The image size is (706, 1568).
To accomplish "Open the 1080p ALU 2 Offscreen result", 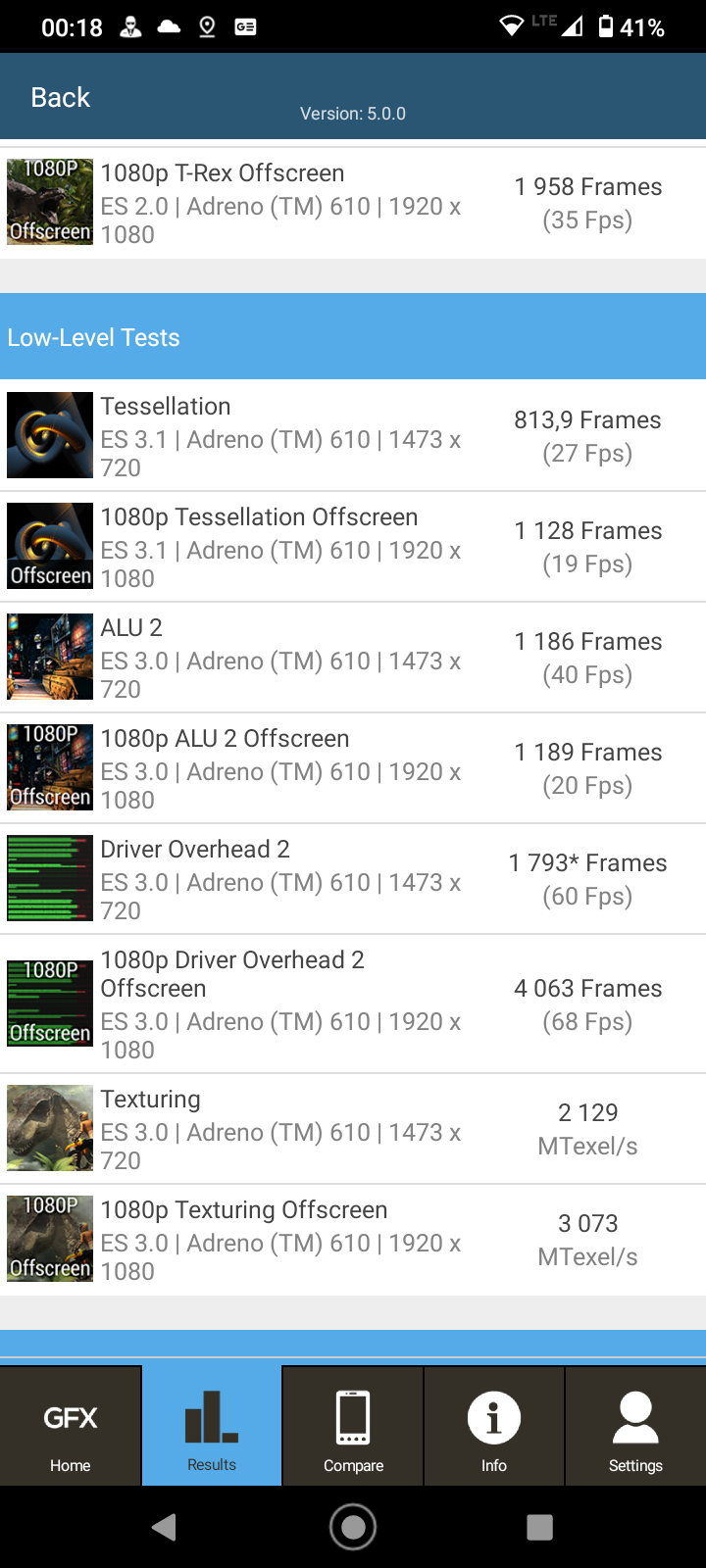I will click(353, 768).
